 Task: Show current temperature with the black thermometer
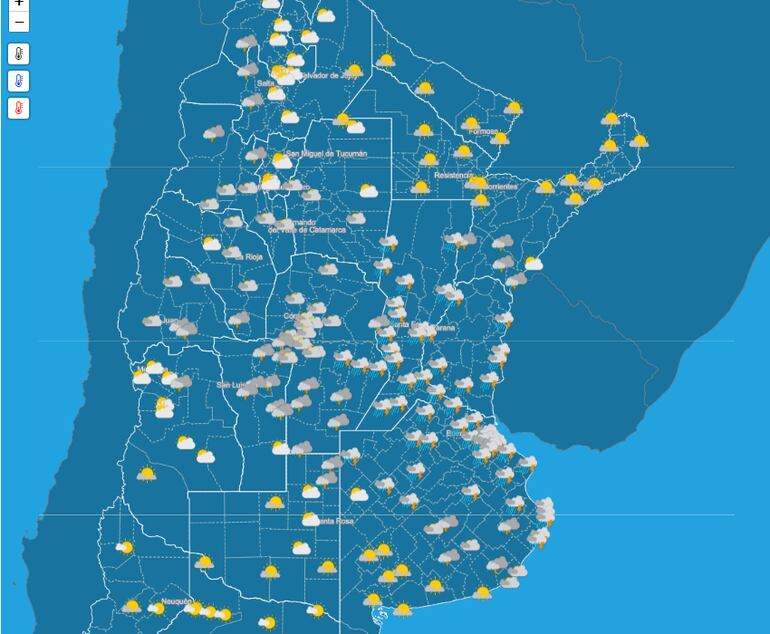click(19, 54)
